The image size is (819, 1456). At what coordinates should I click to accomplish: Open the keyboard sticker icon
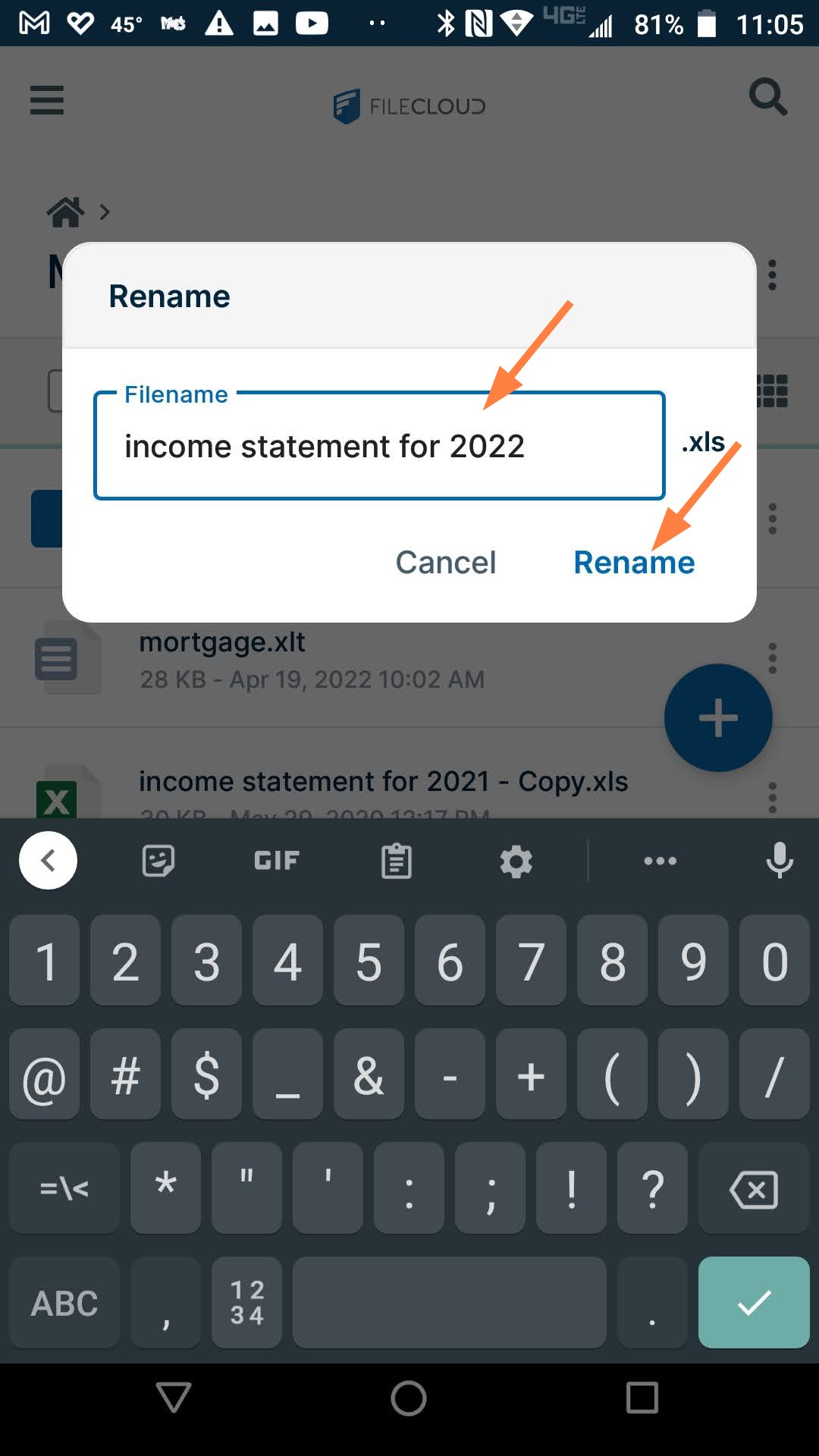click(x=158, y=861)
